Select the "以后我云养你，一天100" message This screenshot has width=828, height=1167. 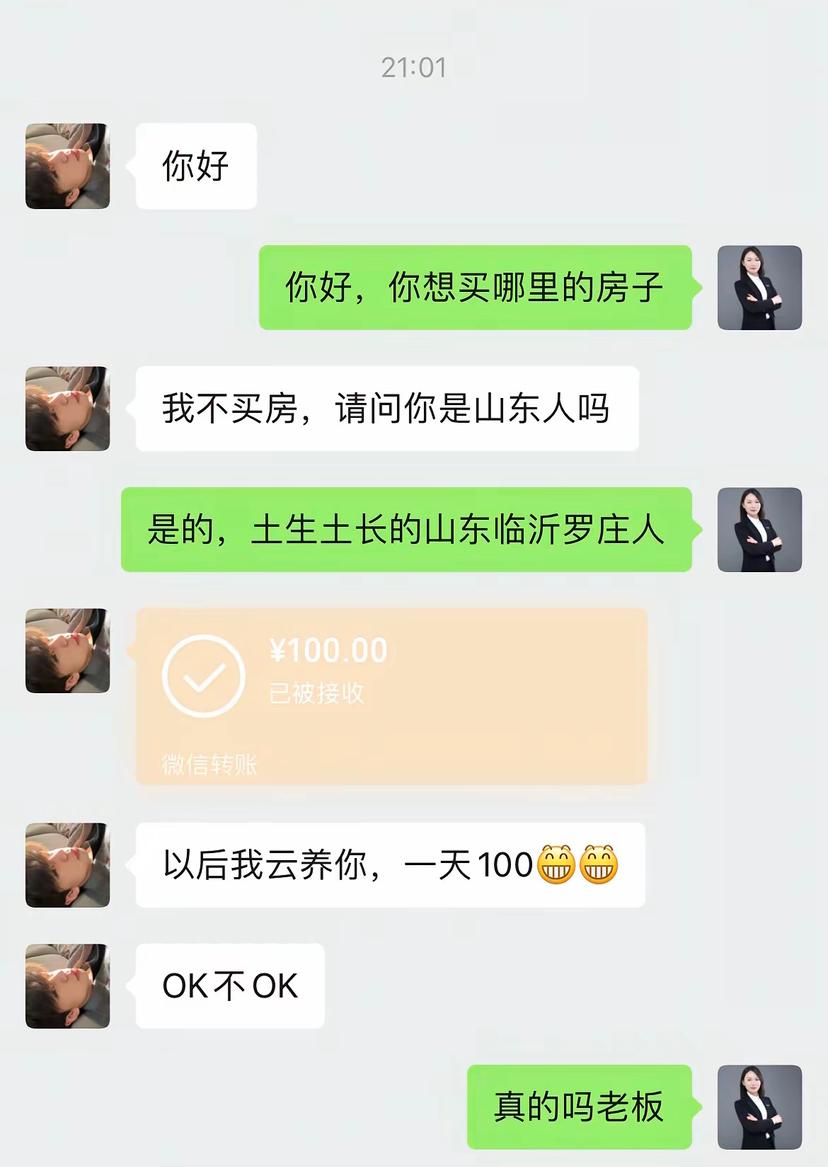(x=390, y=866)
